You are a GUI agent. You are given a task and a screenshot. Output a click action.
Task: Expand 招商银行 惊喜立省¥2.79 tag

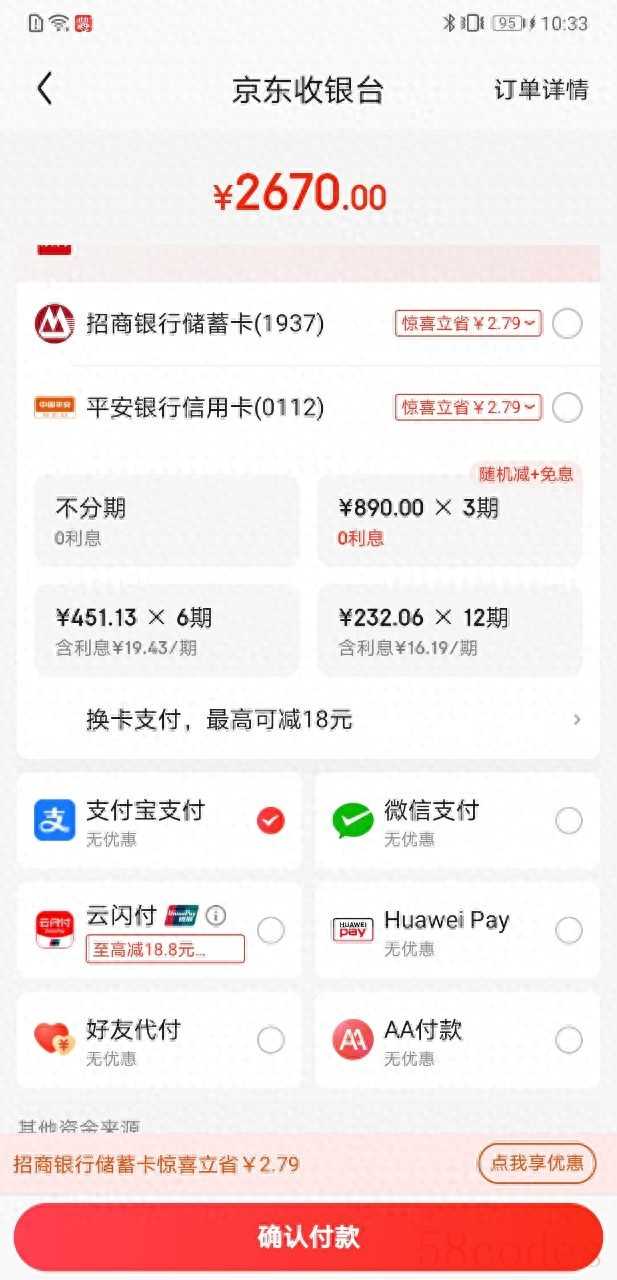pos(468,324)
